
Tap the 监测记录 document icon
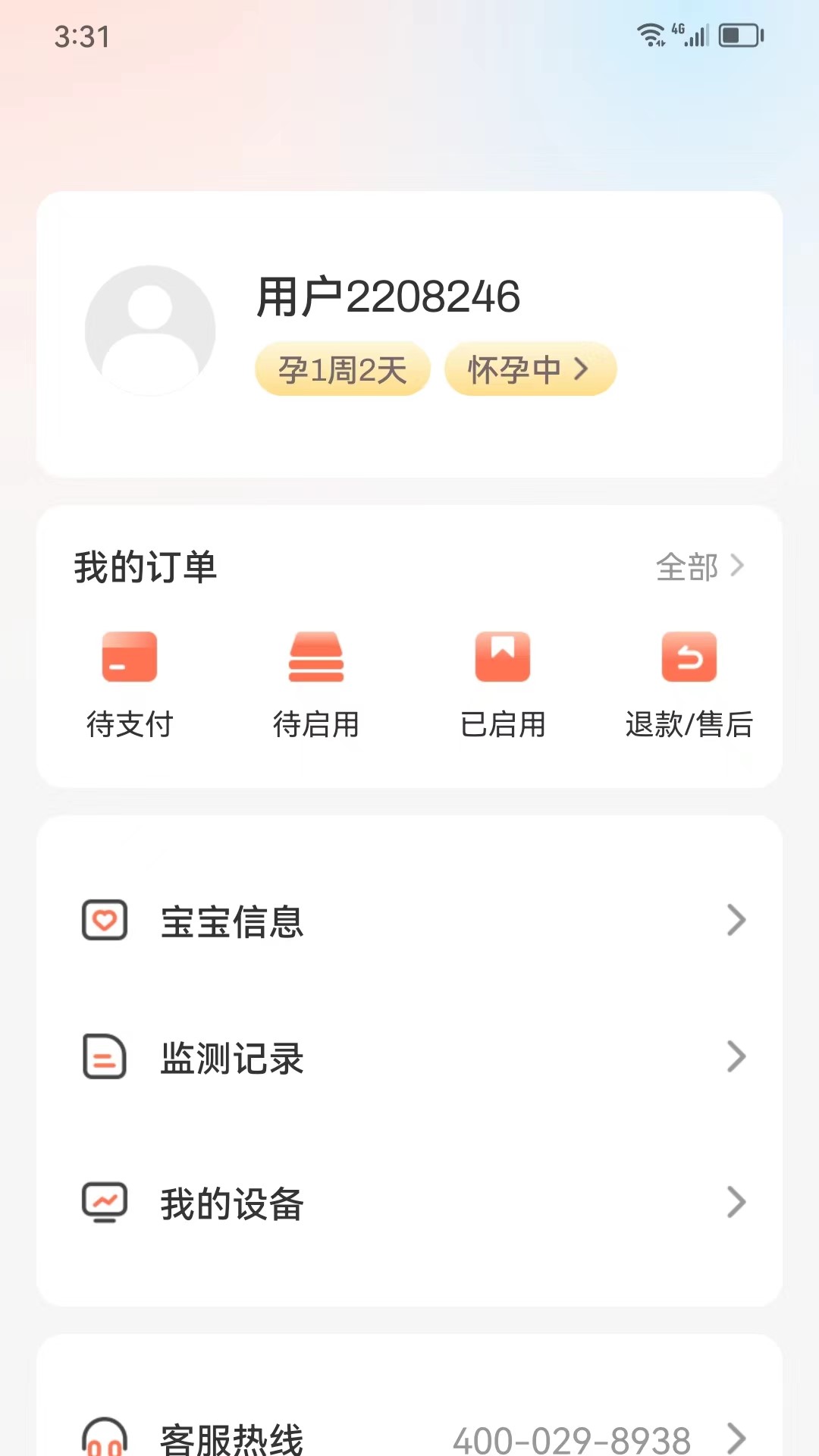click(x=105, y=1058)
